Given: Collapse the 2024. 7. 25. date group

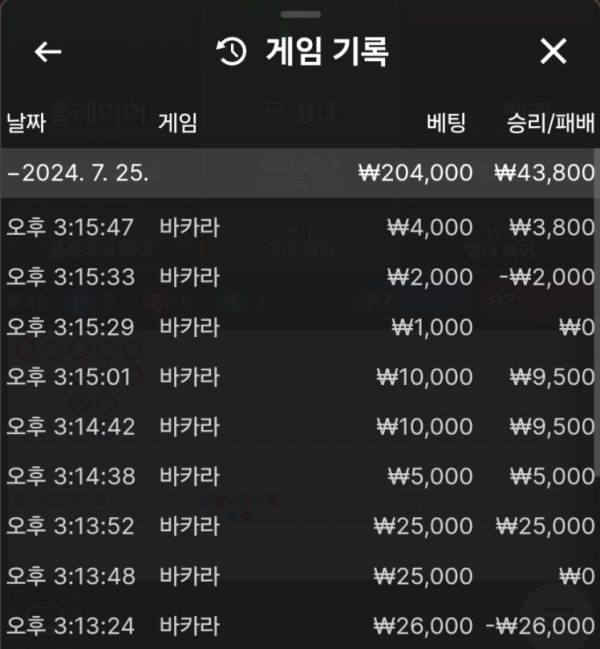Looking at the screenshot, I should (78, 172).
